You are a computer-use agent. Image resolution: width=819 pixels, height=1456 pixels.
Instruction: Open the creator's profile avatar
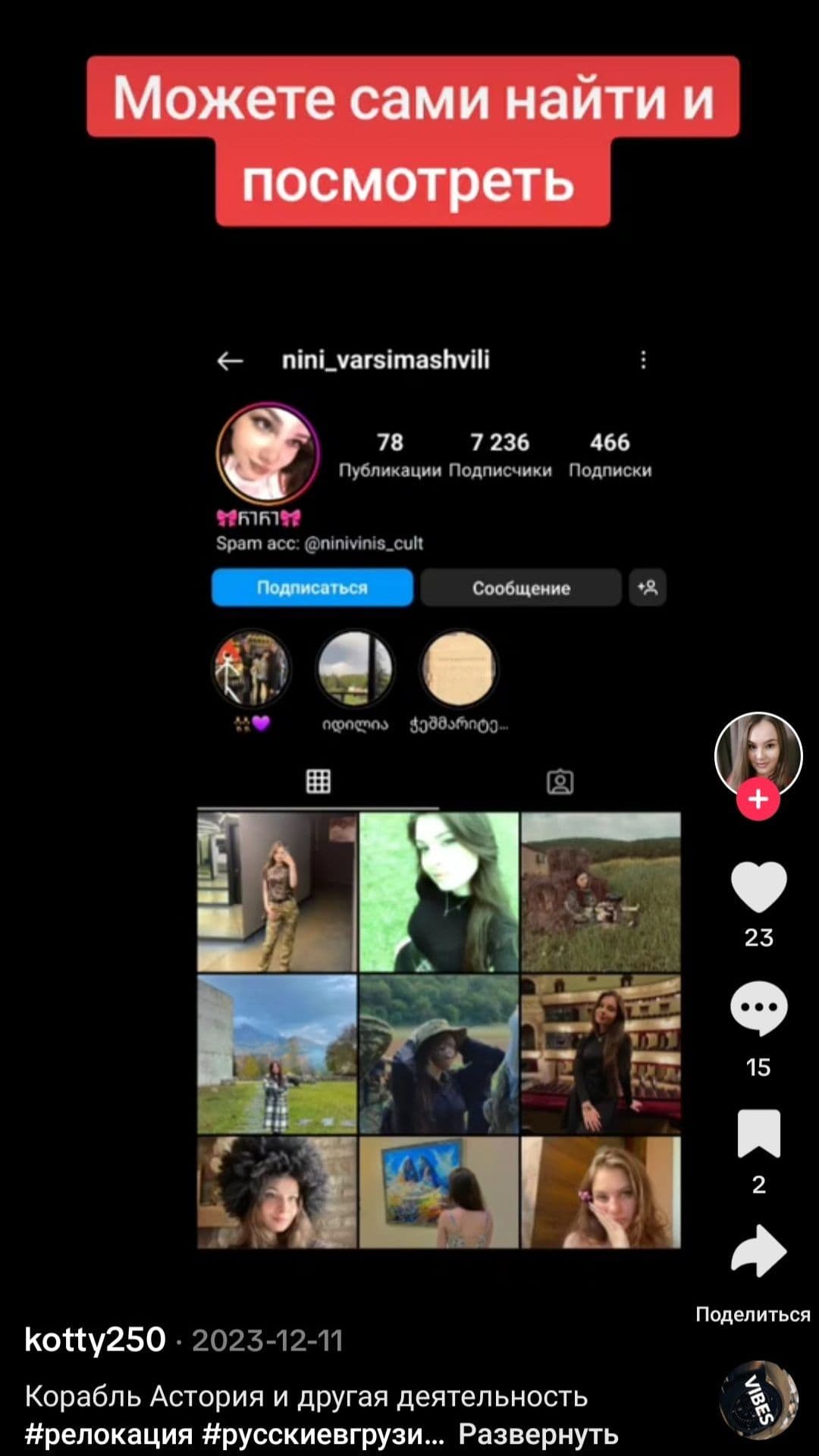[x=758, y=752]
